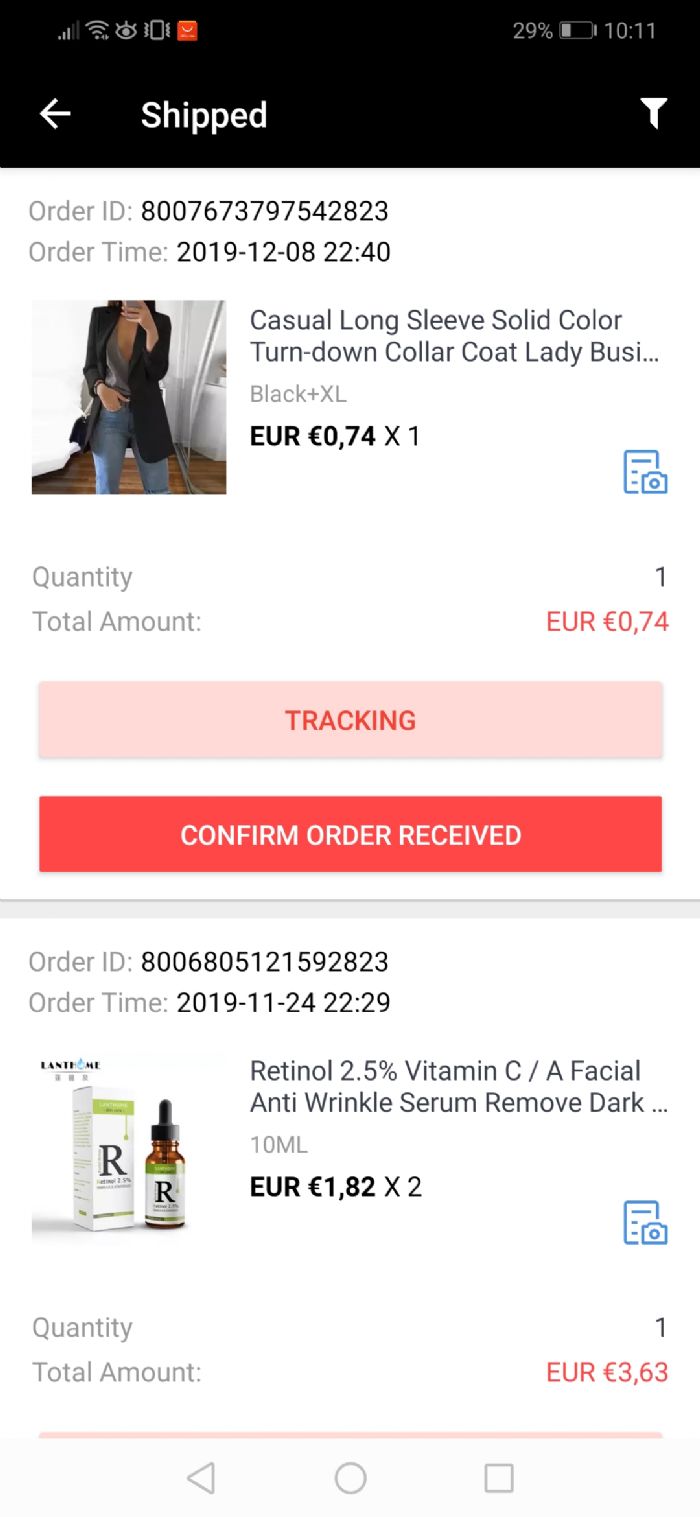700x1517 pixels.
Task: Tap the system home button
Action: [x=350, y=1477]
